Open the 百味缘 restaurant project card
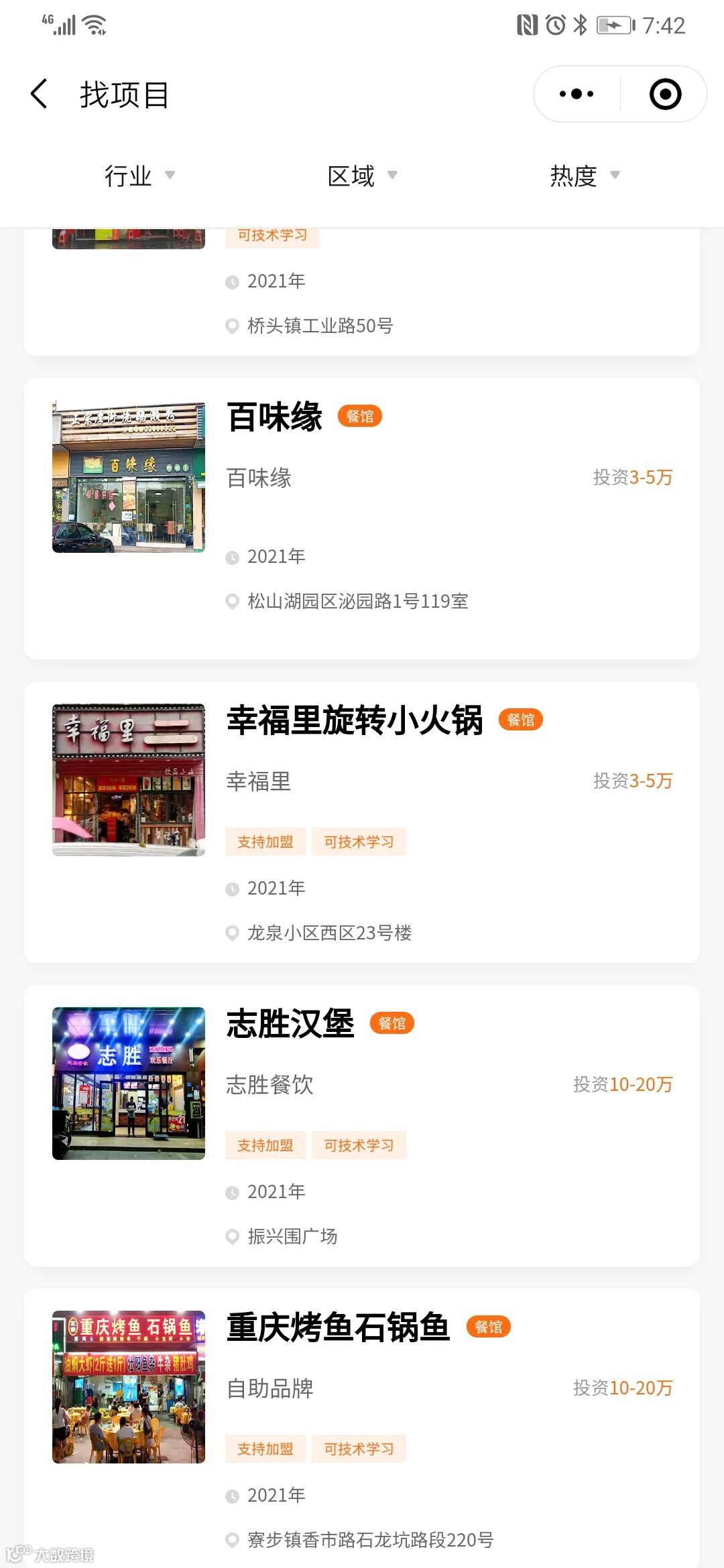Screen dimensions: 724x1568 tap(362, 518)
